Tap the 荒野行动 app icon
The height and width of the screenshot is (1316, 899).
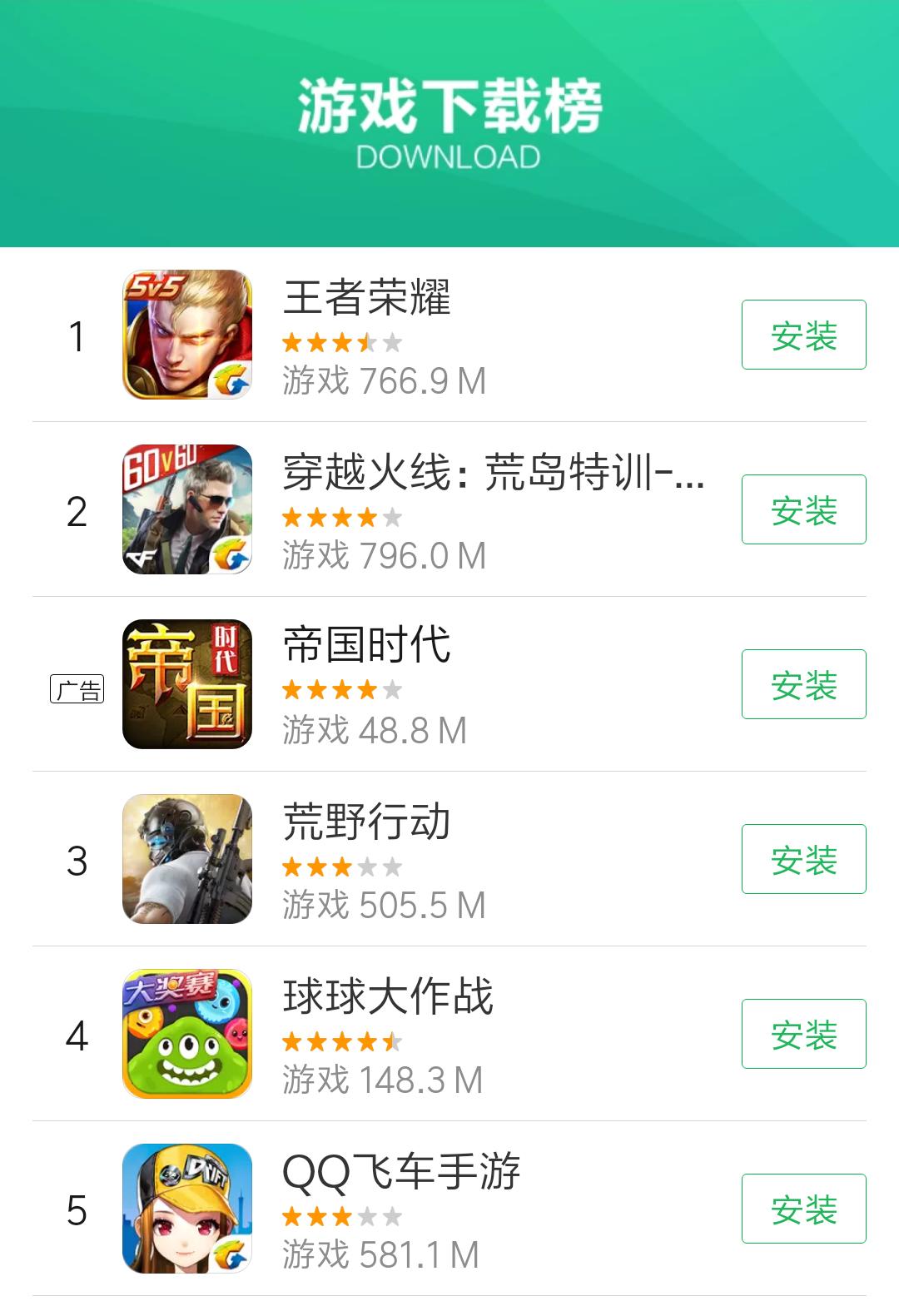tap(186, 859)
